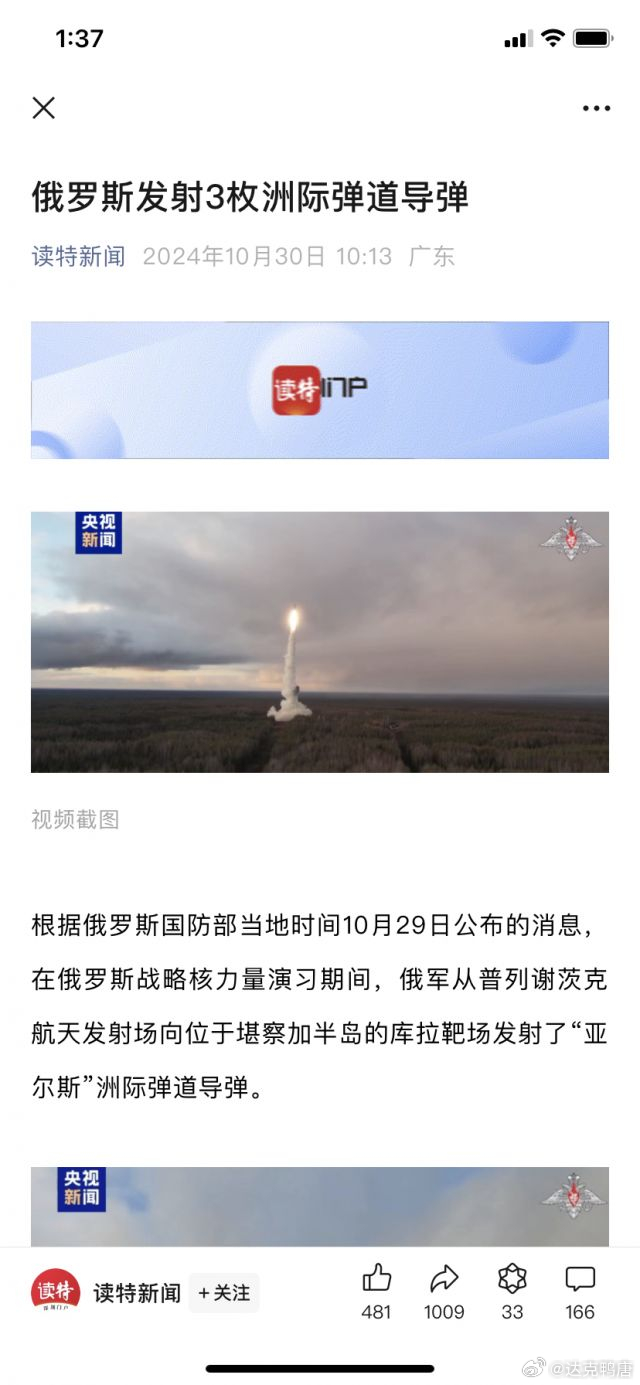The width and height of the screenshot is (640, 1385).
Task: Open 读特新闻 account avatar in bottom bar
Action: point(55,1292)
